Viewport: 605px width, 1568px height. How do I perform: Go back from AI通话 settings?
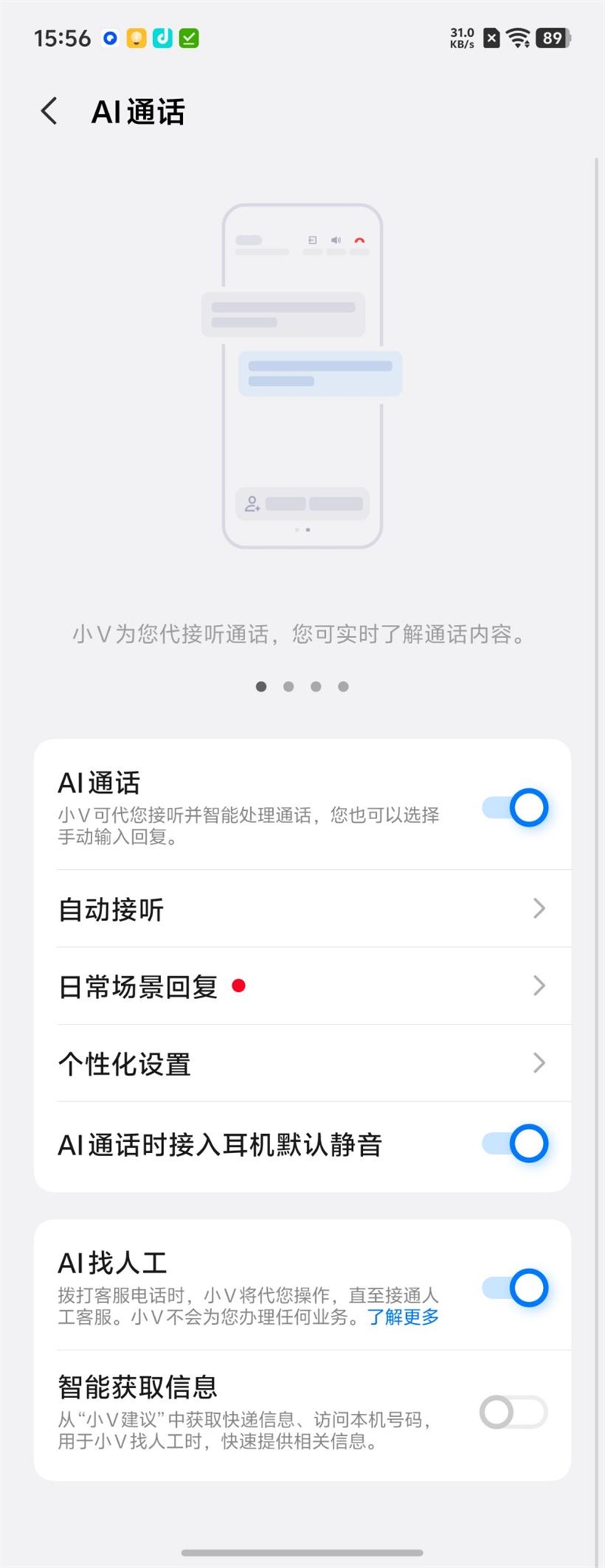pyautogui.click(x=49, y=111)
